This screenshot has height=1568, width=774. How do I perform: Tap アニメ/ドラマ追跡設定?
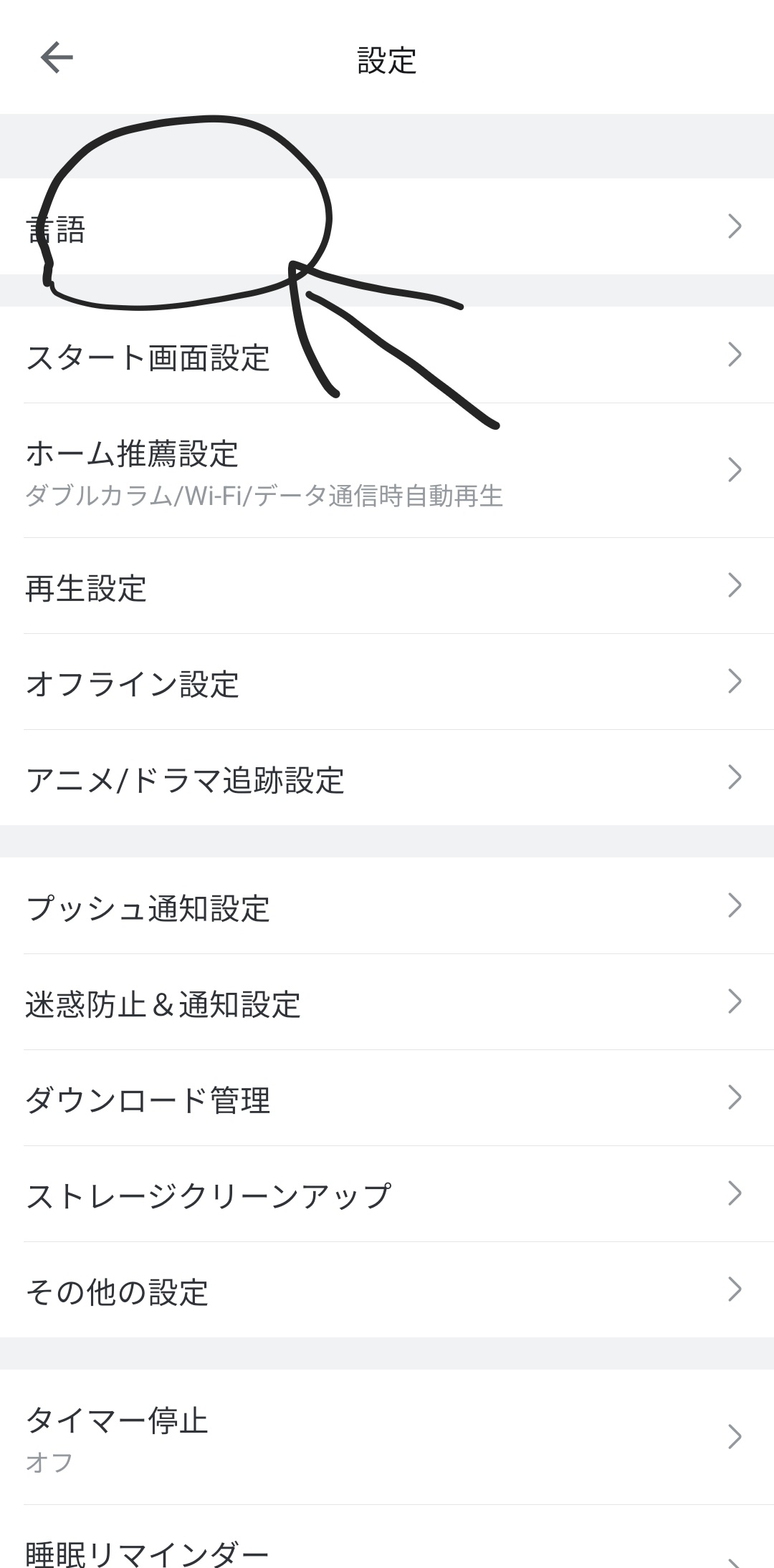(387, 779)
